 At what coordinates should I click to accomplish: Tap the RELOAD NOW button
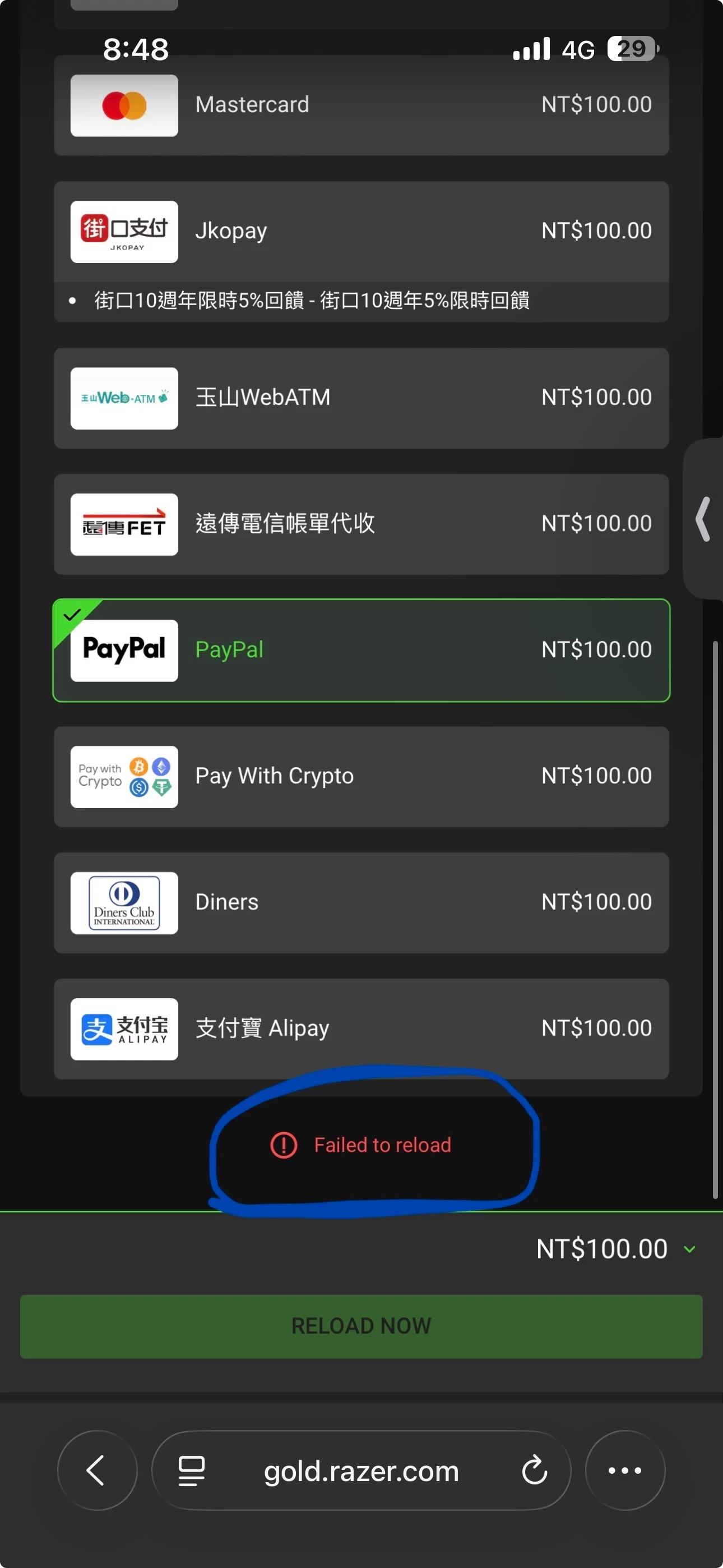pos(361,1326)
